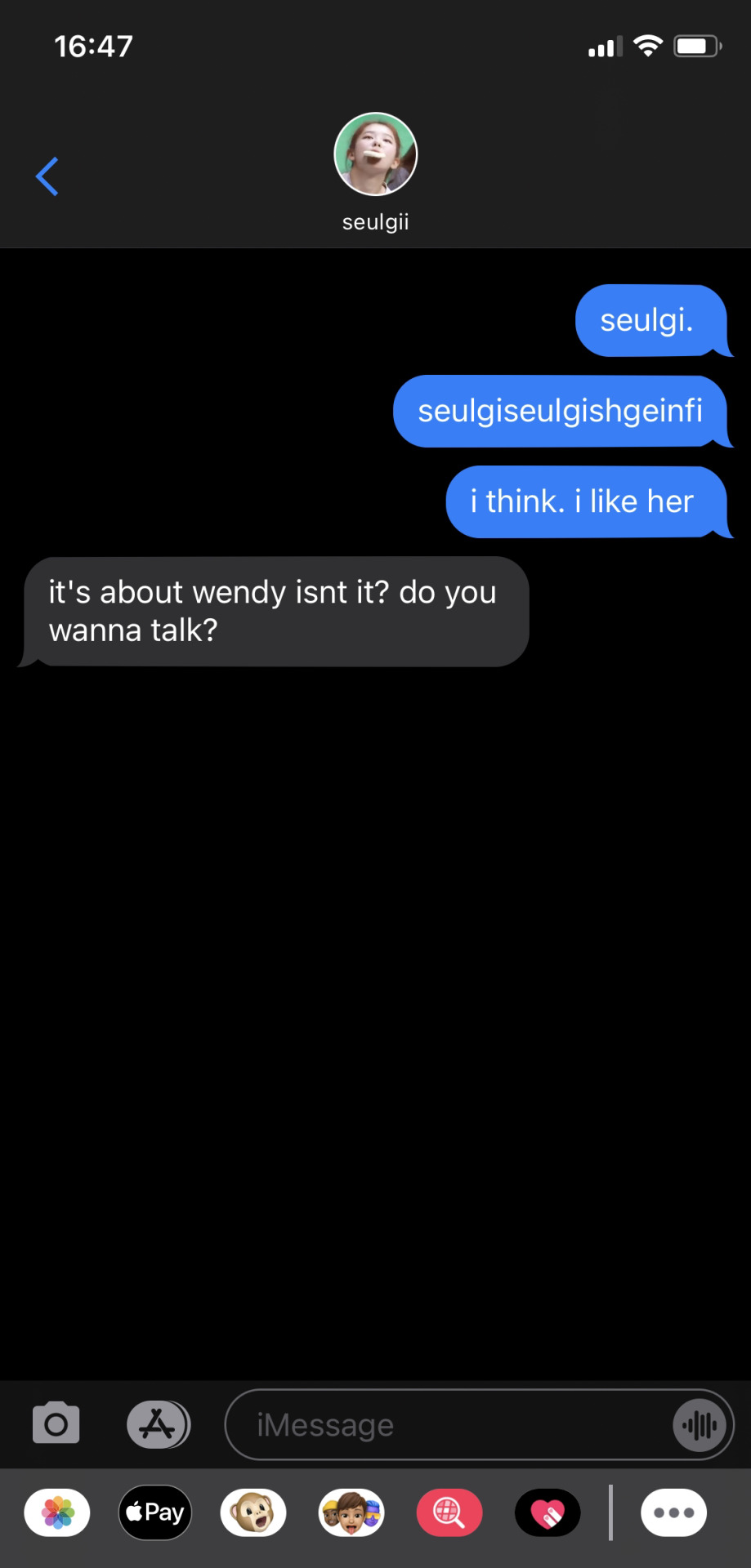Viewport: 751px width, 1568px height.
Task: Open more iMessage apps
Action: pos(674,1512)
